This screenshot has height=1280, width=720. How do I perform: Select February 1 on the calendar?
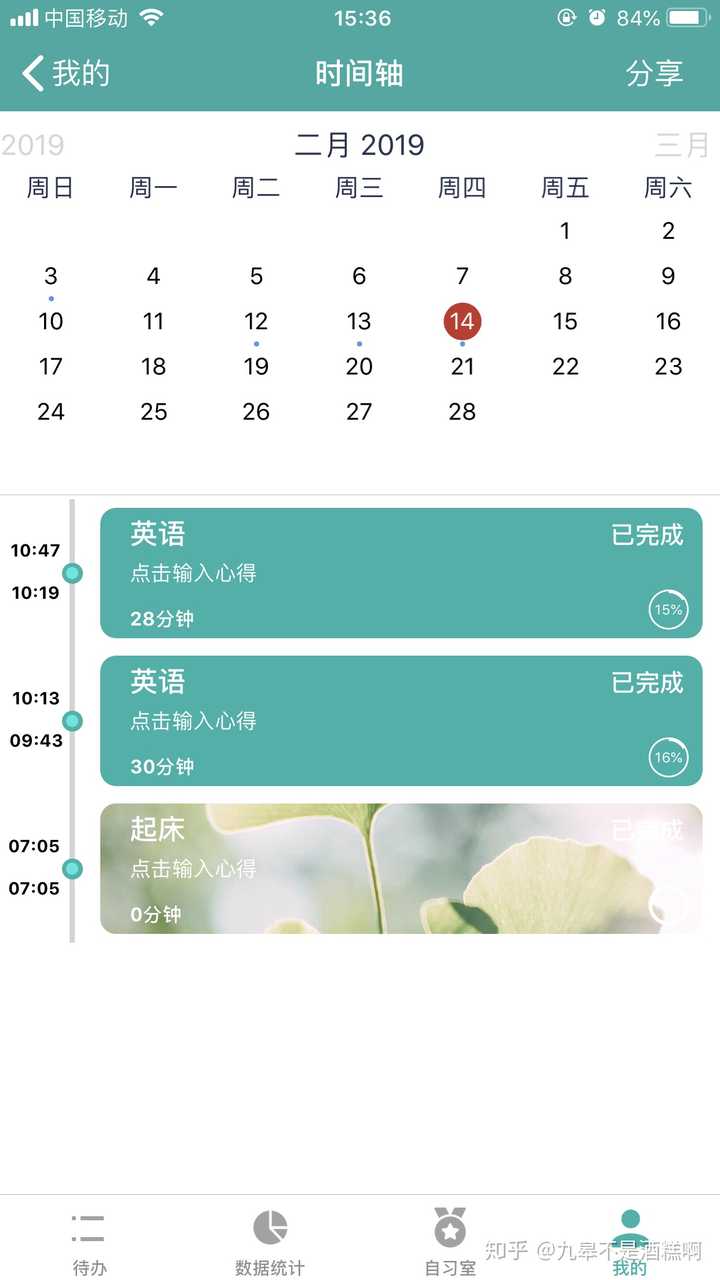pyautogui.click(x=565, y=232)
